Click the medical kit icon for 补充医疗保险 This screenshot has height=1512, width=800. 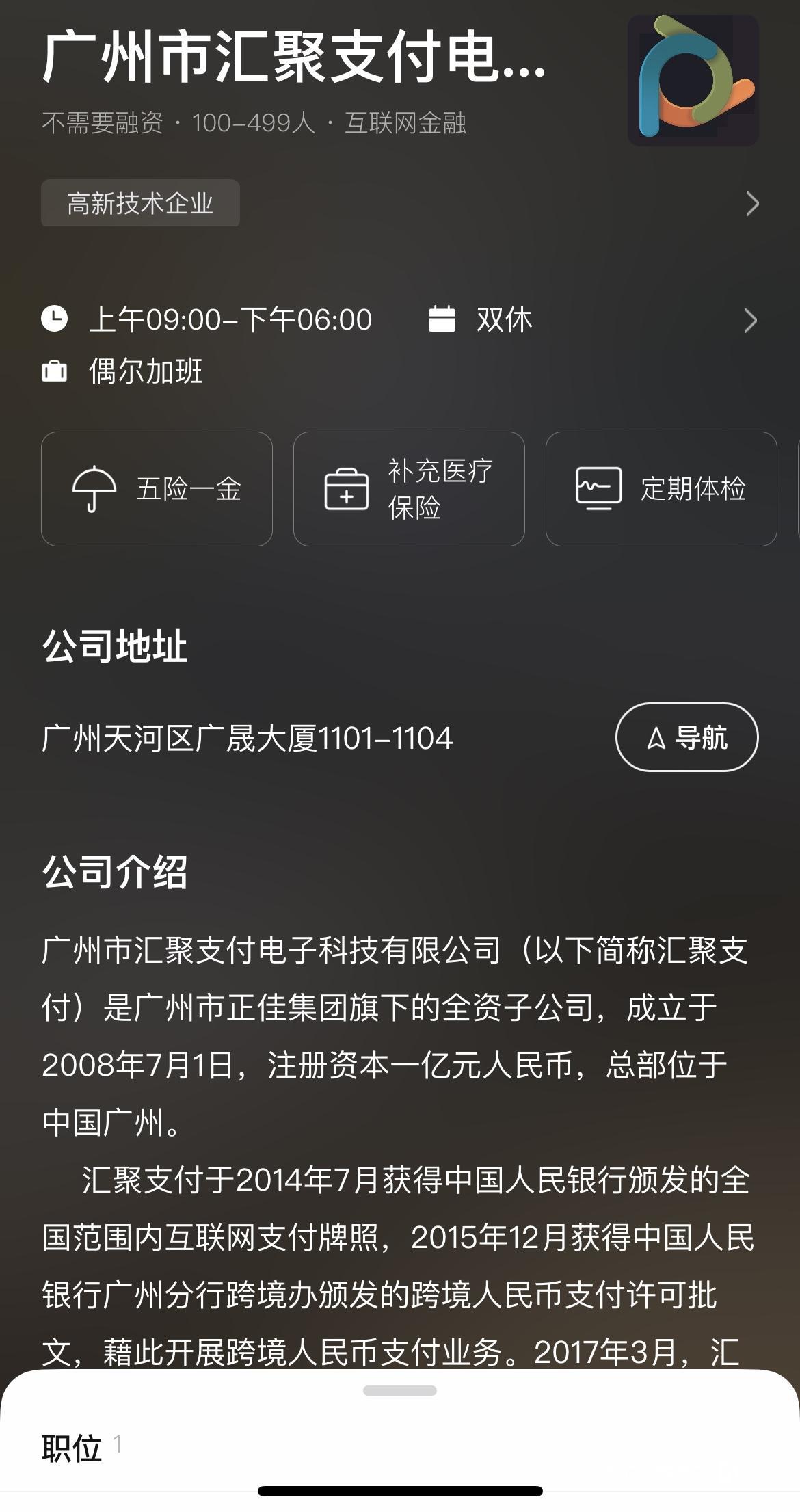coord(346,488)
